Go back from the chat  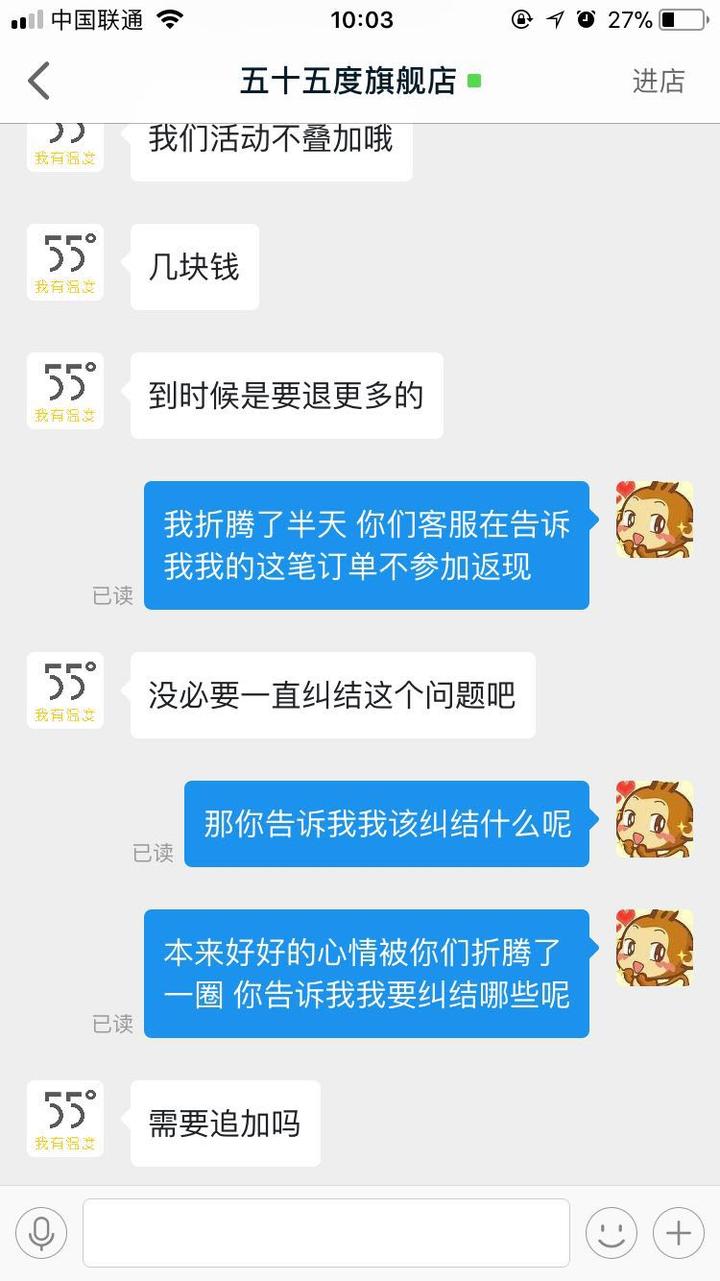click(38, 81)
